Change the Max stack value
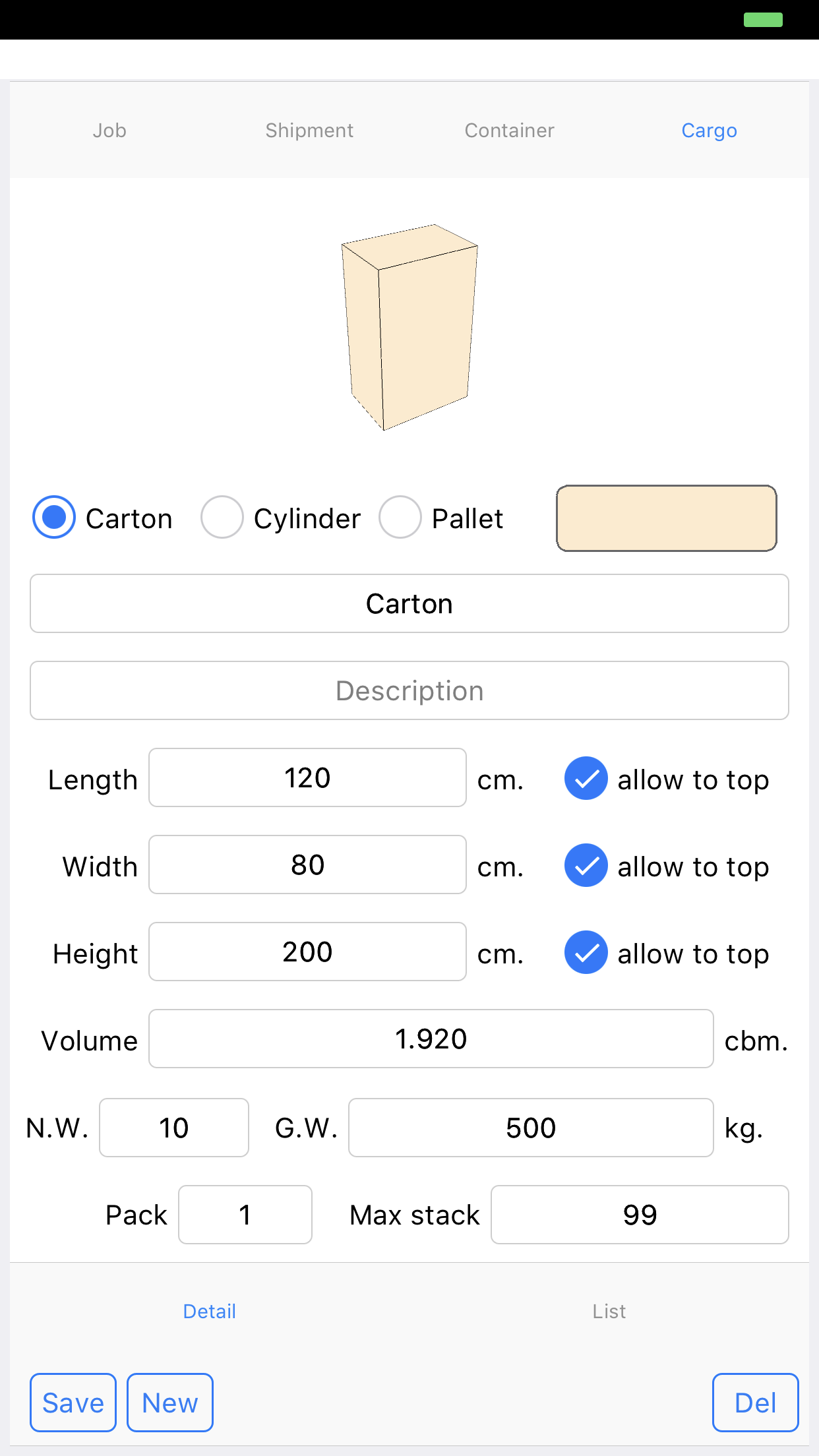Screen dimensions: 819x1456 [640, 1215]
